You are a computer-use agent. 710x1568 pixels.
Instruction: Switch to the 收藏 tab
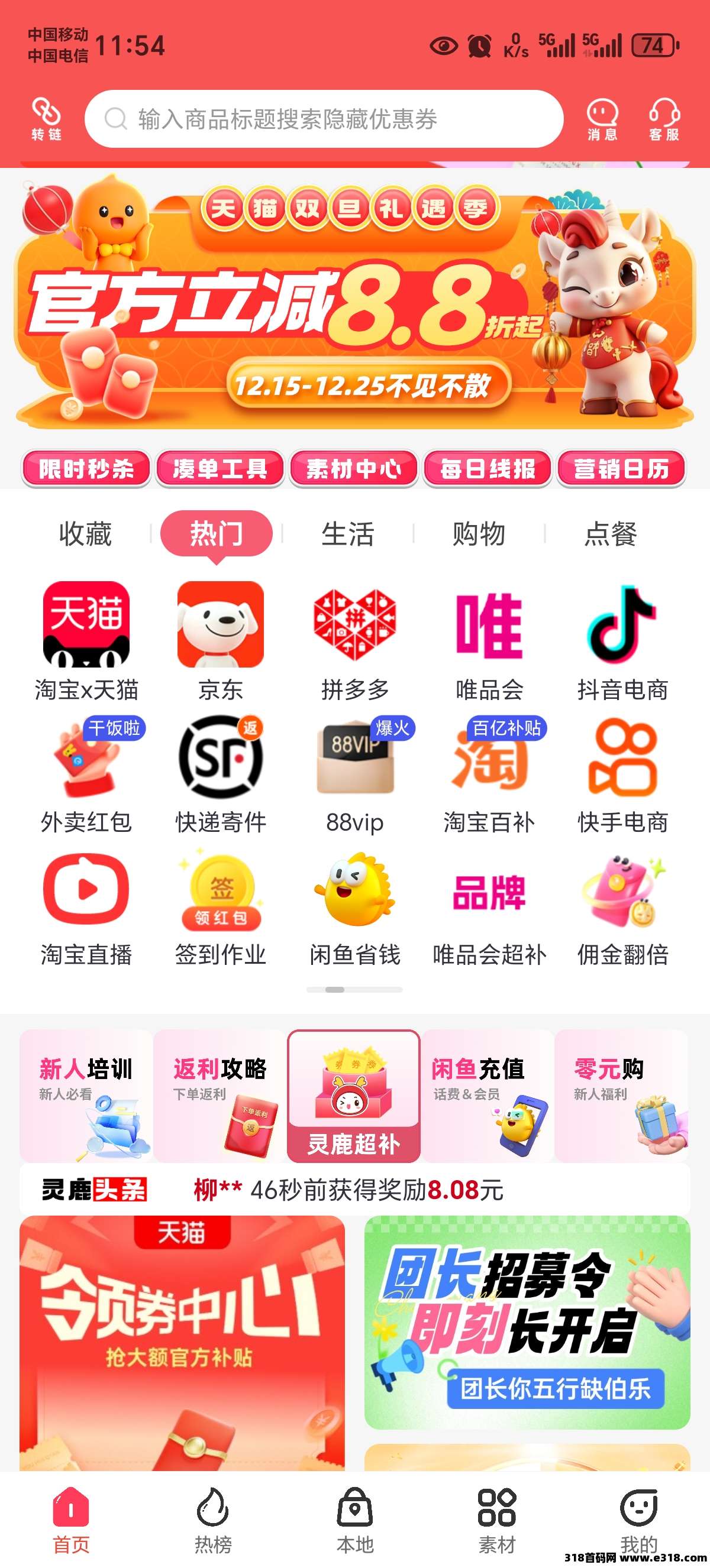pyautogui.click(x=85, y=534)
